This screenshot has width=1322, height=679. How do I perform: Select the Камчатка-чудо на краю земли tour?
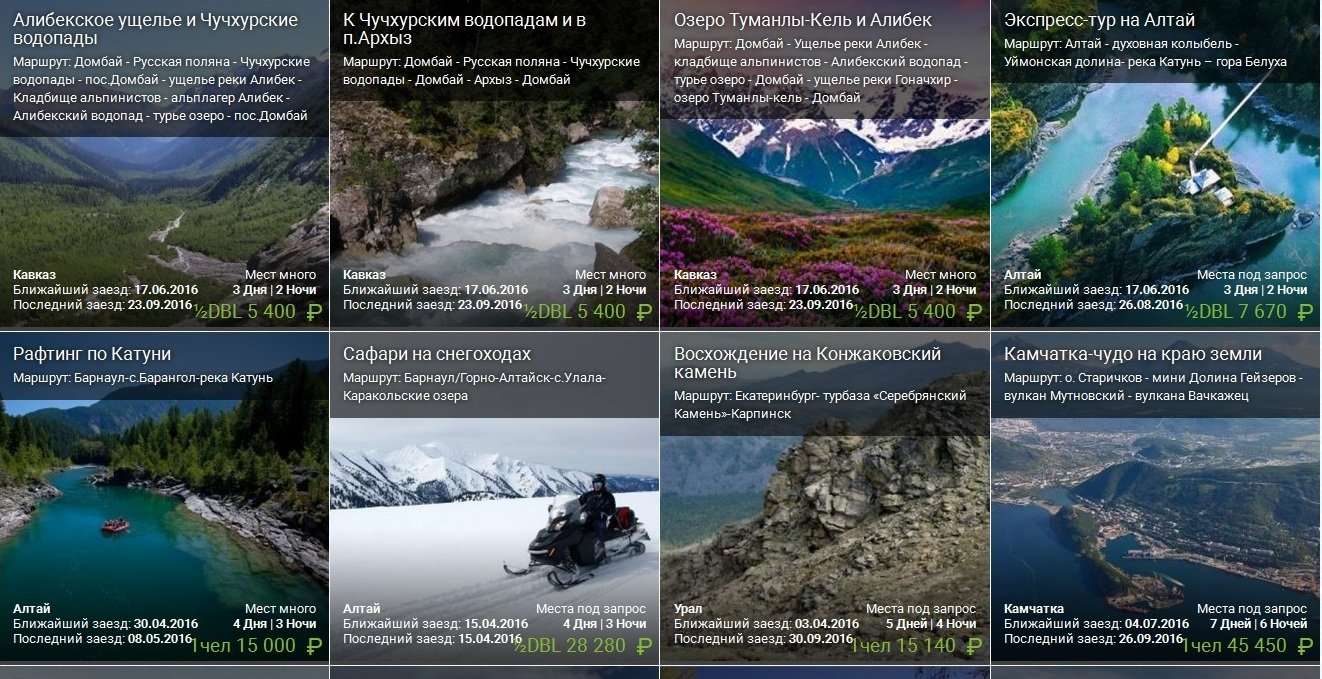point(1132,354)
